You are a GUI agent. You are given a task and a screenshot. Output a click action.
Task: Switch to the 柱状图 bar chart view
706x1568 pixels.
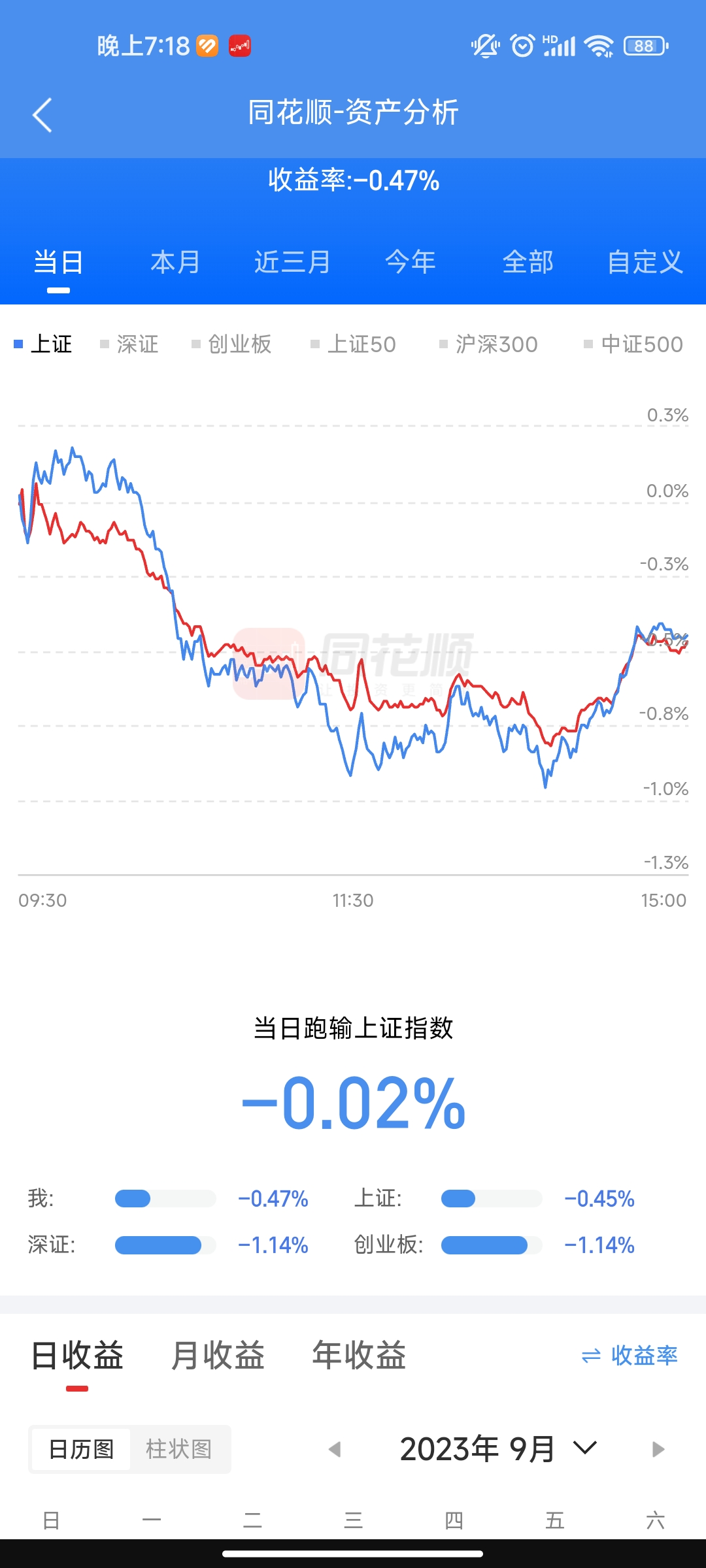tap(179, 1449)
